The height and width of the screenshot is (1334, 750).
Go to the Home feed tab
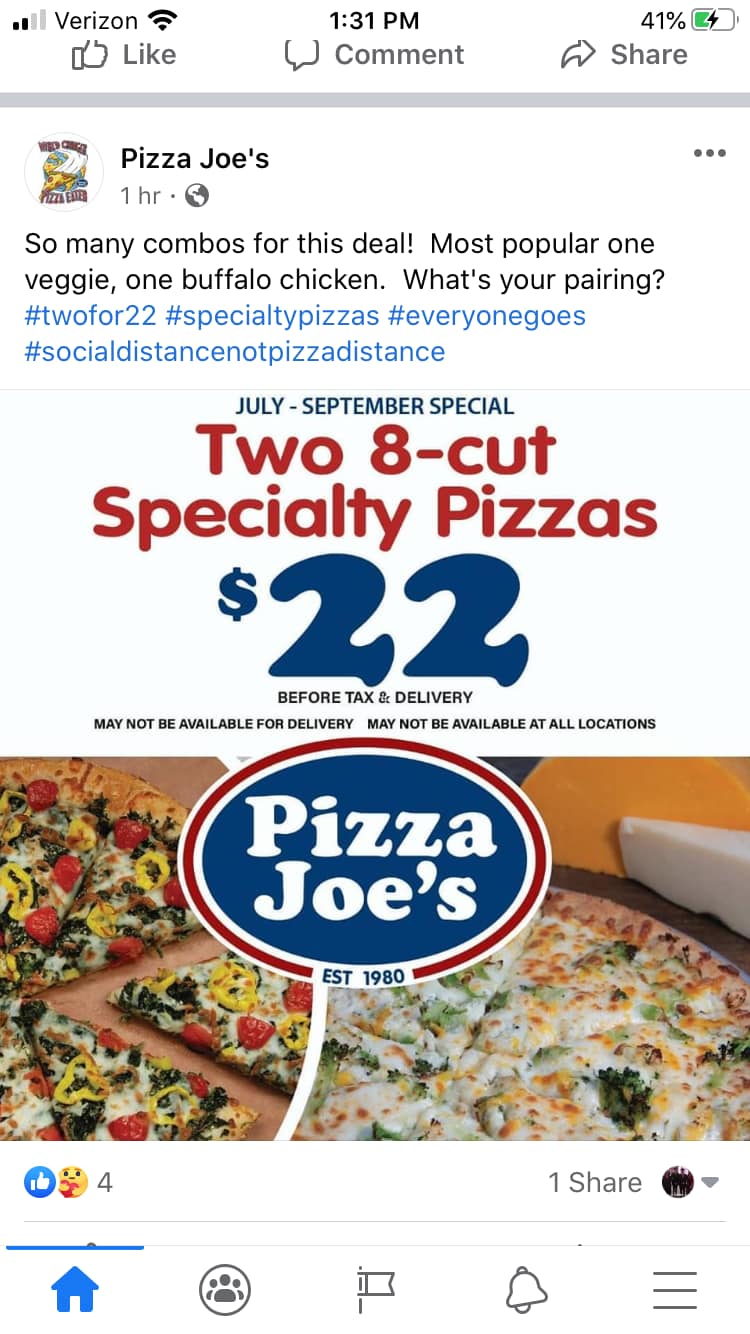pos(75,1289)
